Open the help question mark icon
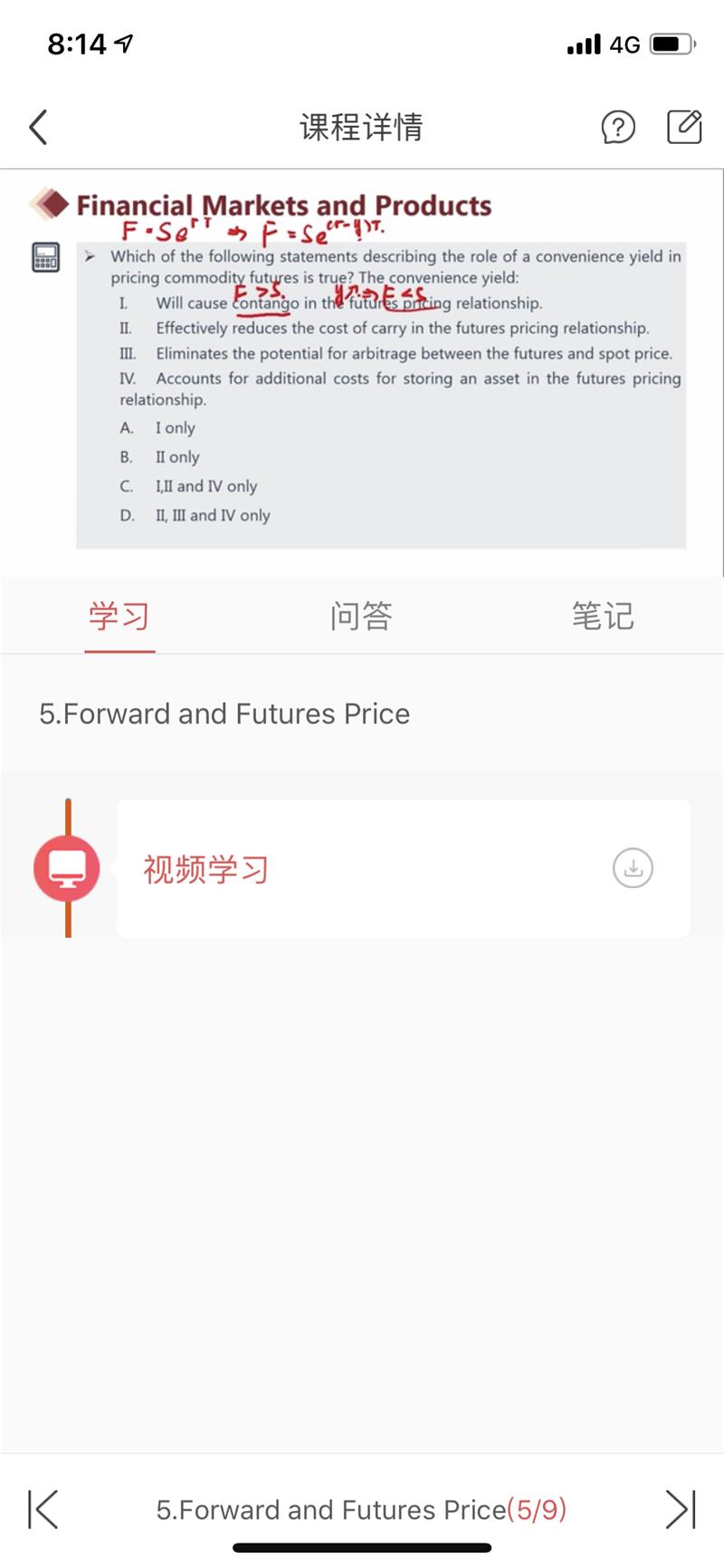Viewport: 724px width, 1568px height. click(x=618, y=128)
